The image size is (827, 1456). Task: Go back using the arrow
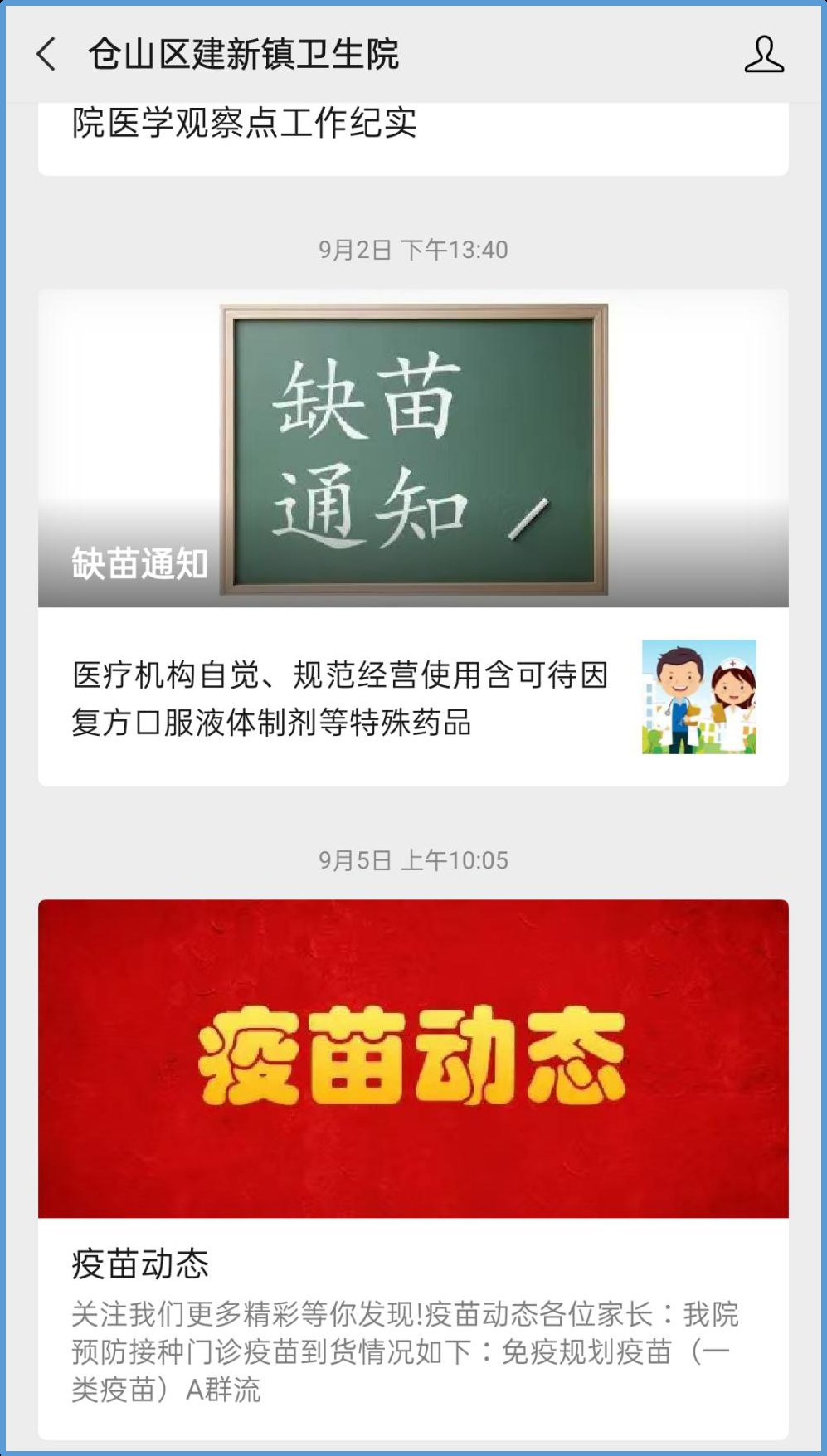47,55
